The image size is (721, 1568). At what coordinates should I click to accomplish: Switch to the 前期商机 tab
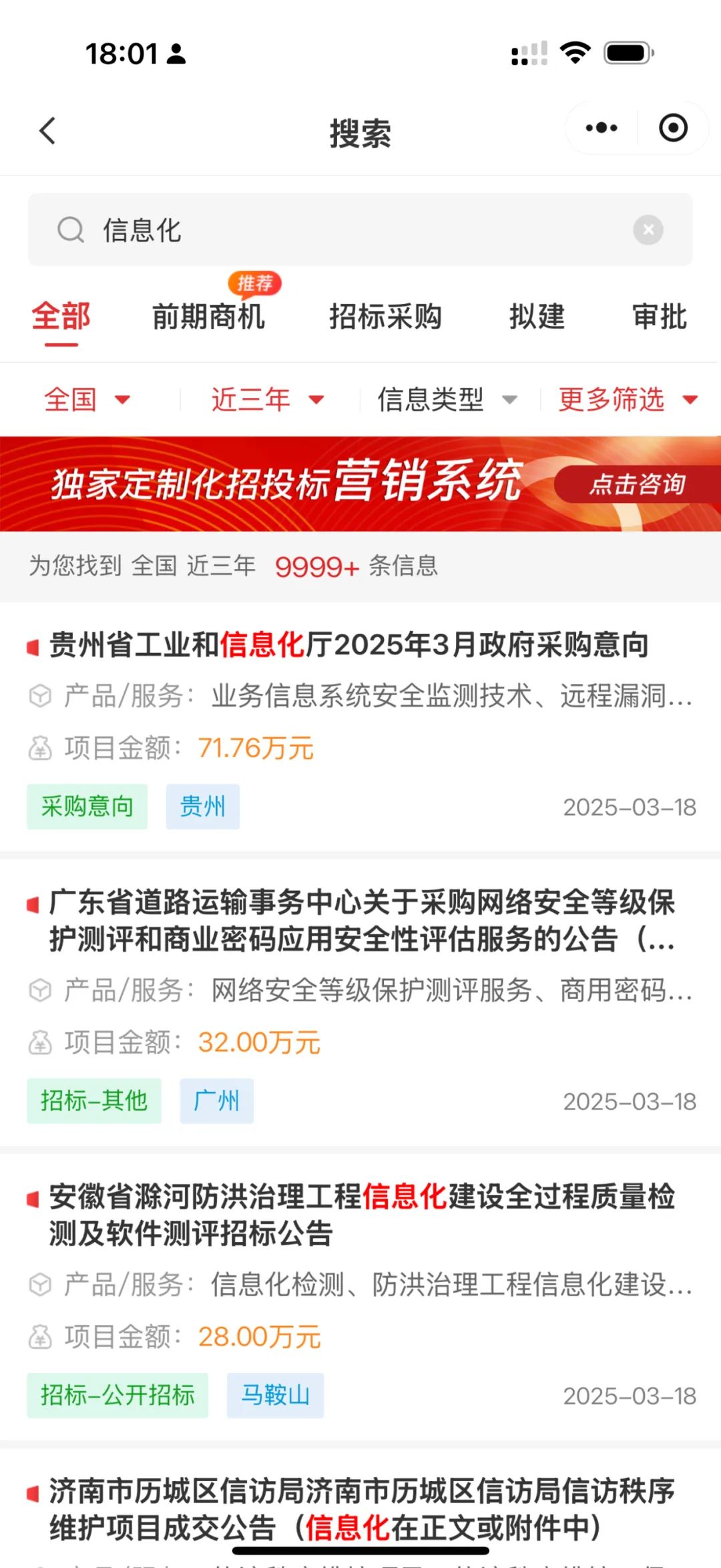point(208,316)
